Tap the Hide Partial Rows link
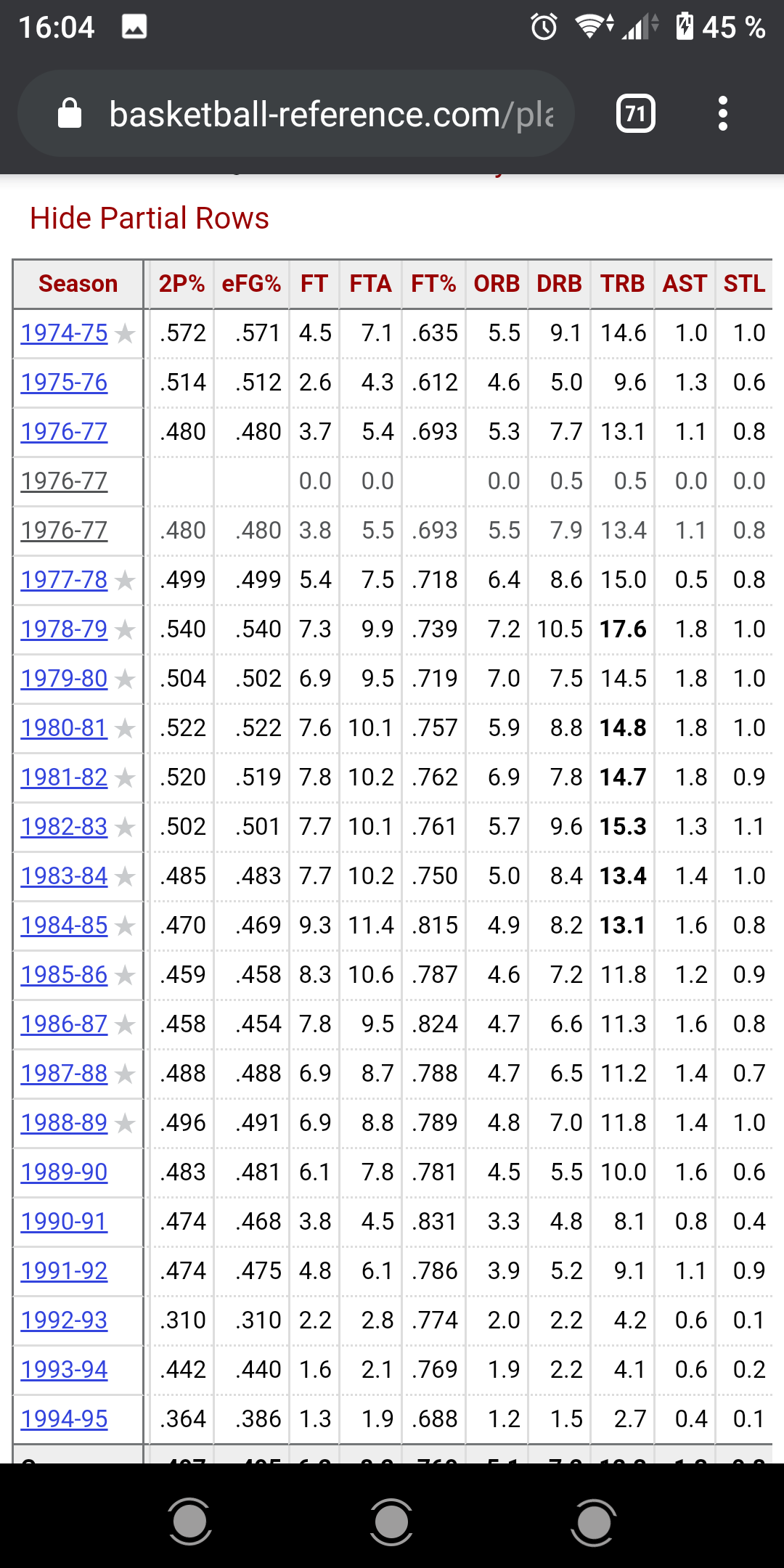The width and height of the screenshot is (784, 1568). pos(150,218)
